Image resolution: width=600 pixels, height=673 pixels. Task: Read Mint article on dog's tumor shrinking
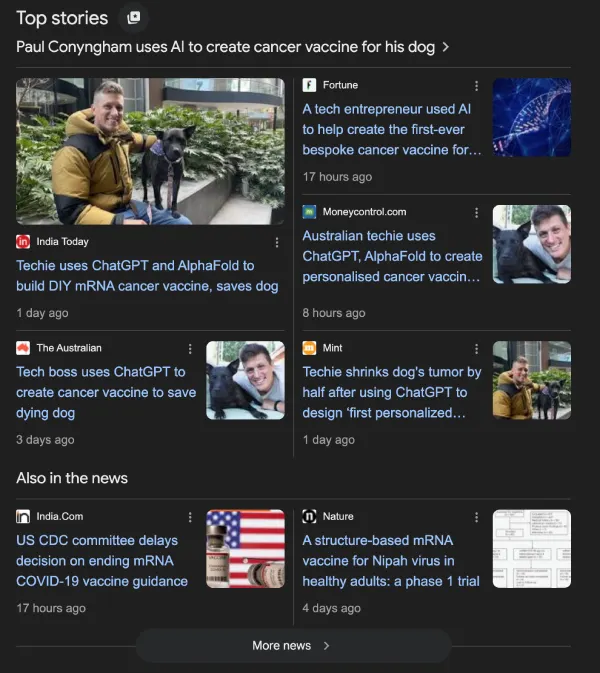(392, 392)
